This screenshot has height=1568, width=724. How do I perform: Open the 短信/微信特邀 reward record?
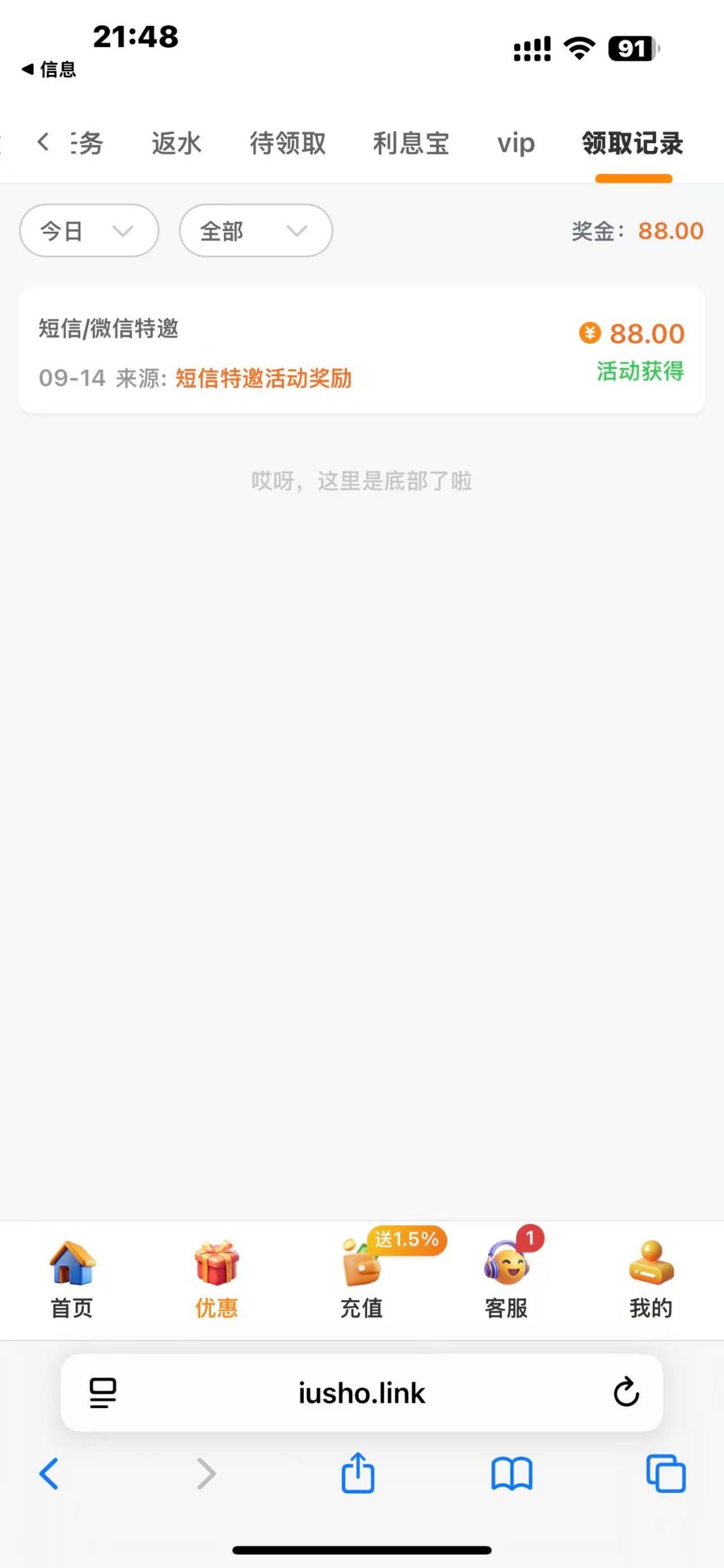click(x=361, y=350)
